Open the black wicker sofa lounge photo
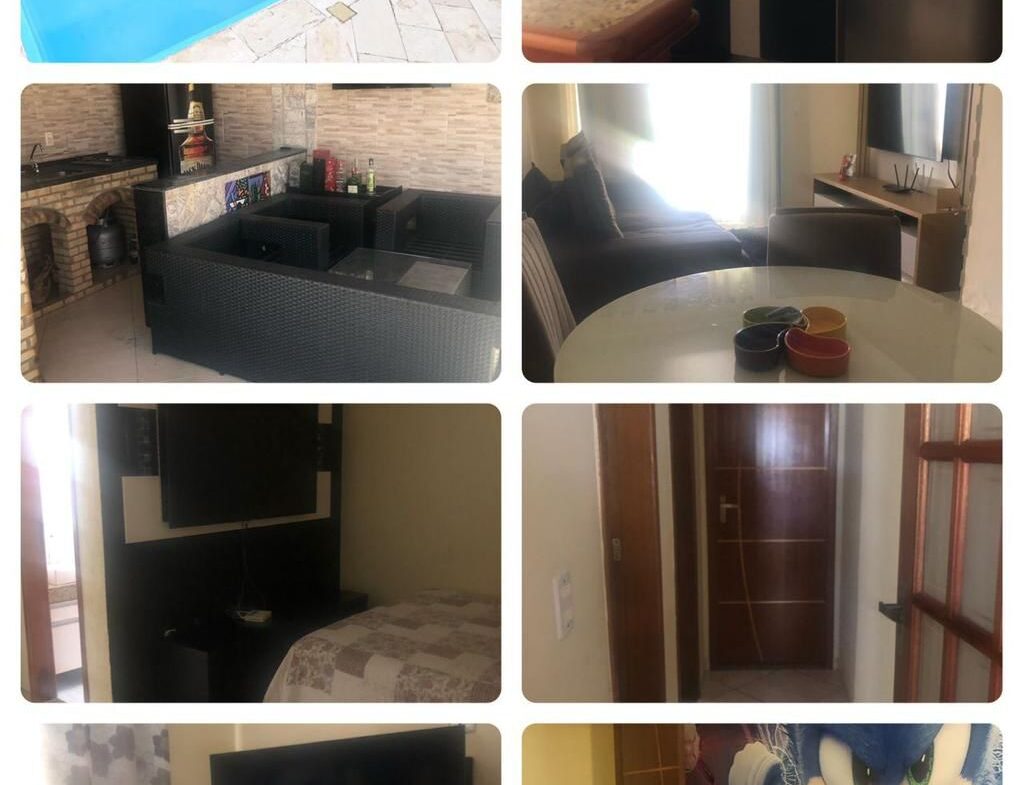 260,233
